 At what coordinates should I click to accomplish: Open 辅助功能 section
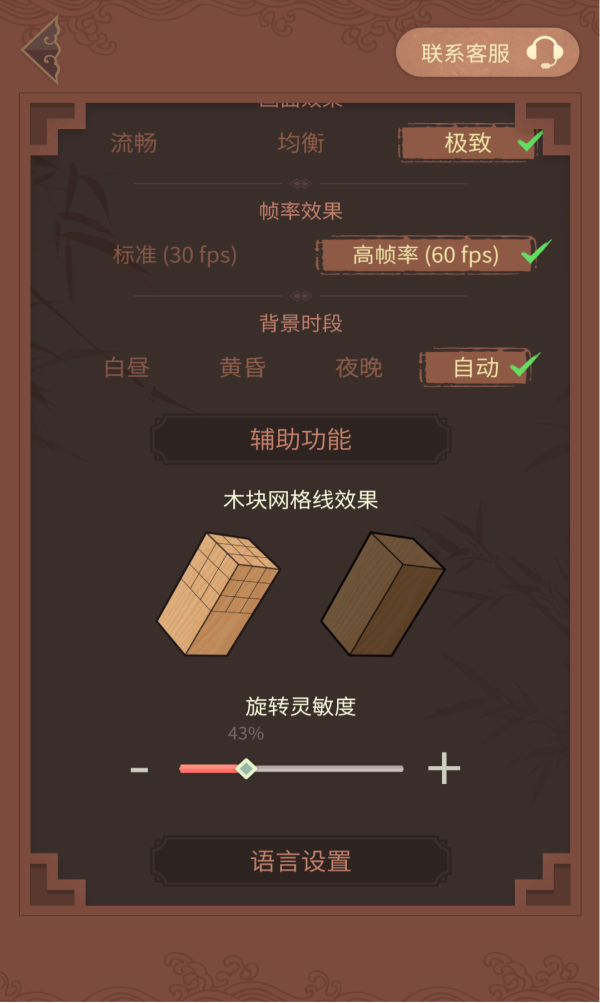pyautogui.click(x=300, y=439)
